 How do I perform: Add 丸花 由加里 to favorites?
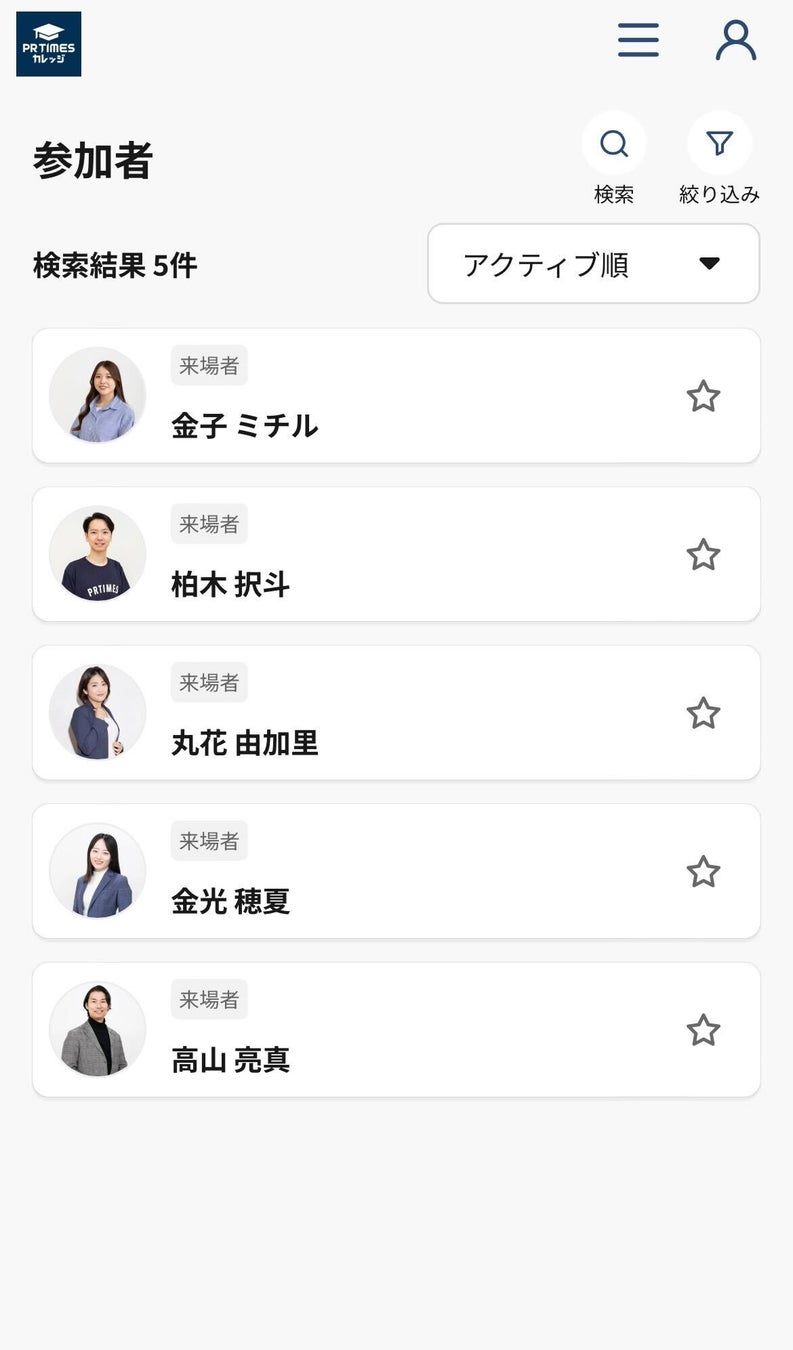coord(703,713)
